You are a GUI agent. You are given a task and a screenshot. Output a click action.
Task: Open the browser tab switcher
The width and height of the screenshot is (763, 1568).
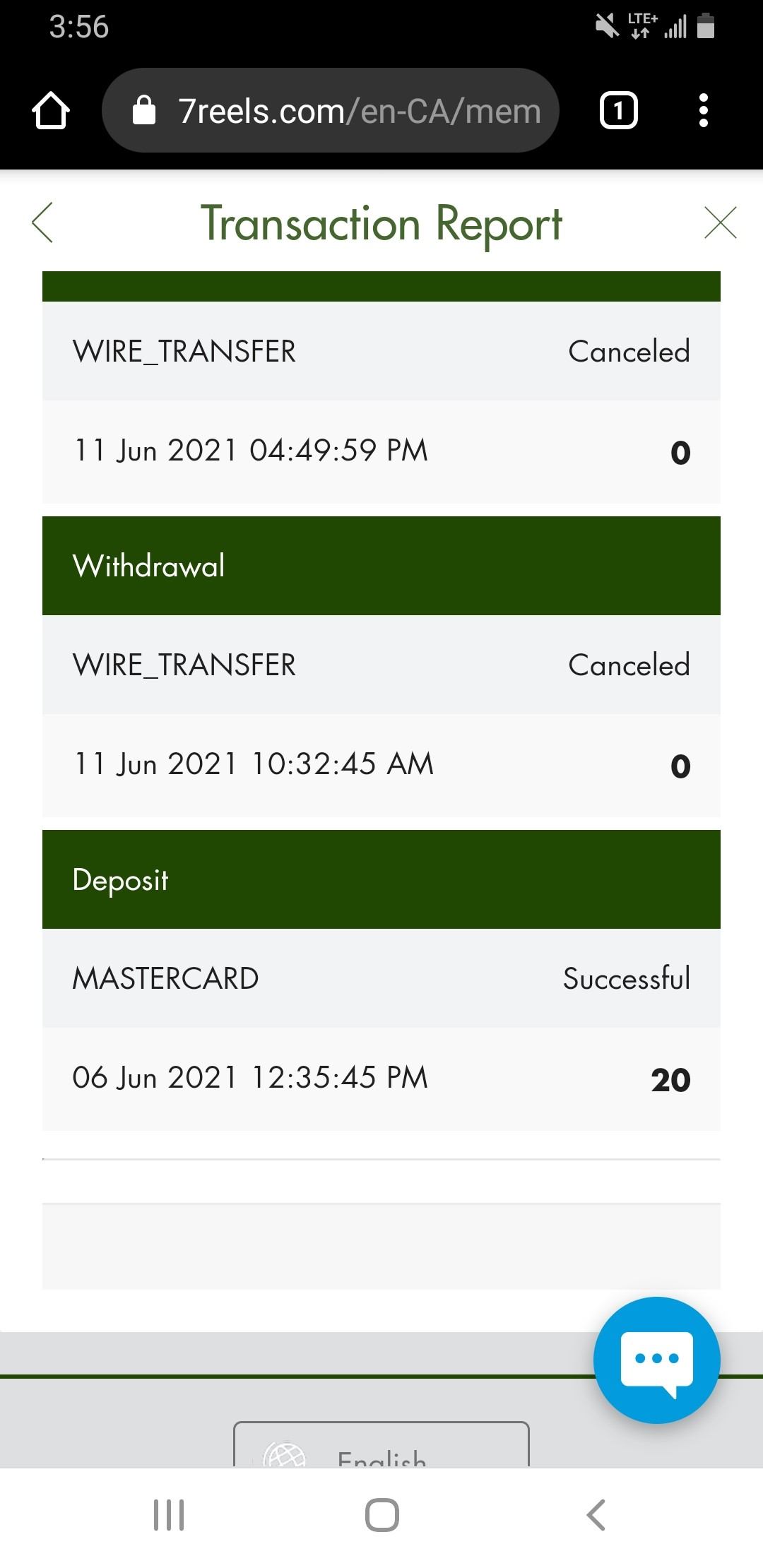(x=618, y=111)
